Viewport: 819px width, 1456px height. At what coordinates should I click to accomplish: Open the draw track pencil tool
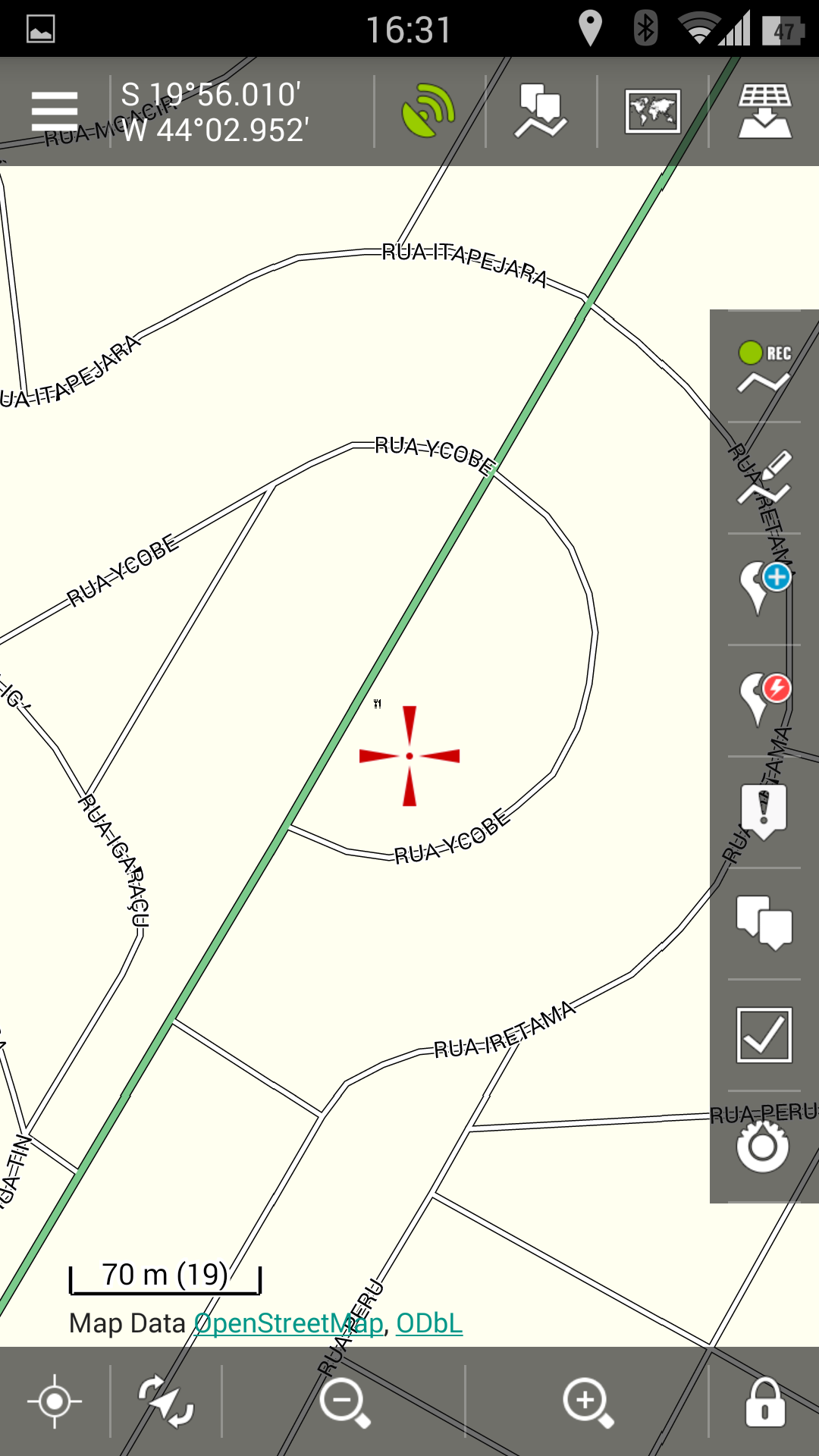(764, 478)
